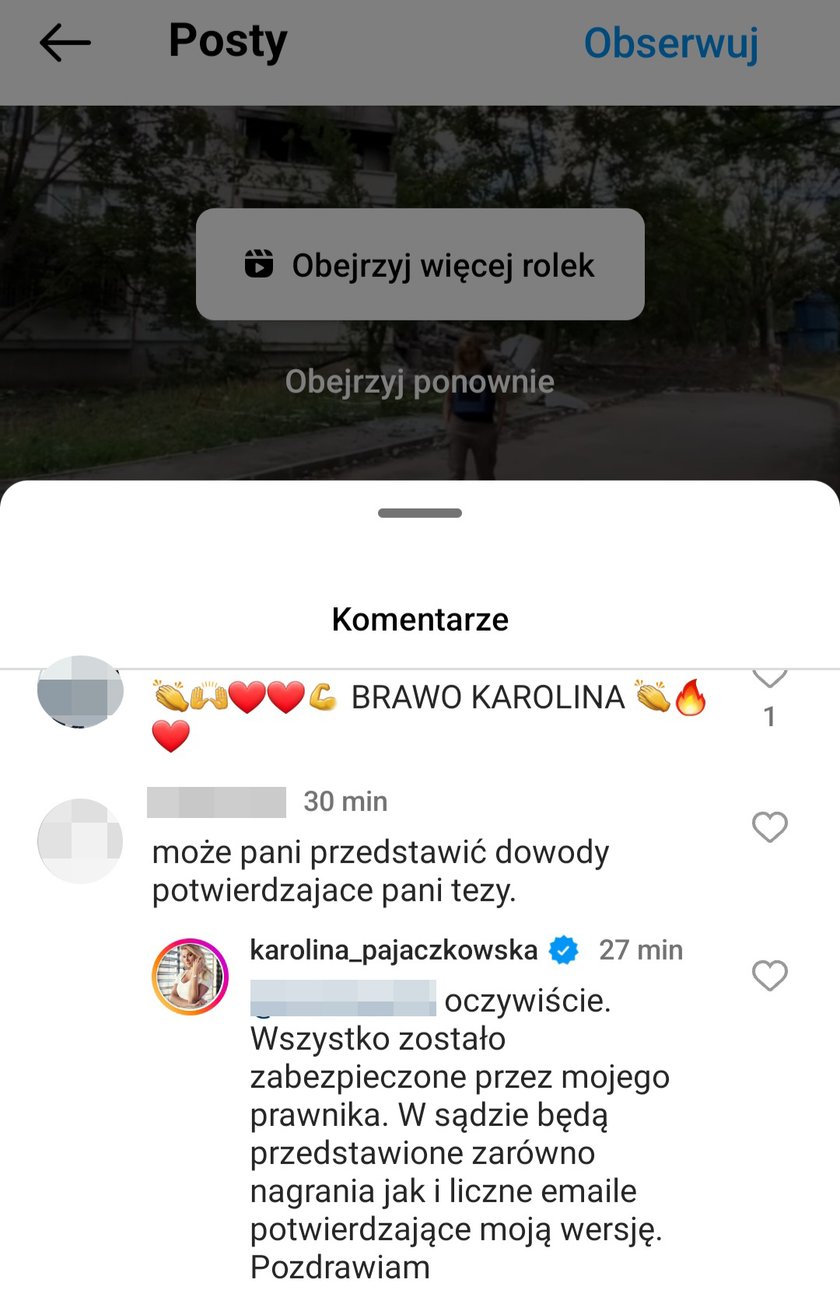840x1311 pixels.
Task: Tap the comments sheet drag handle
Action: coord(420,513)
